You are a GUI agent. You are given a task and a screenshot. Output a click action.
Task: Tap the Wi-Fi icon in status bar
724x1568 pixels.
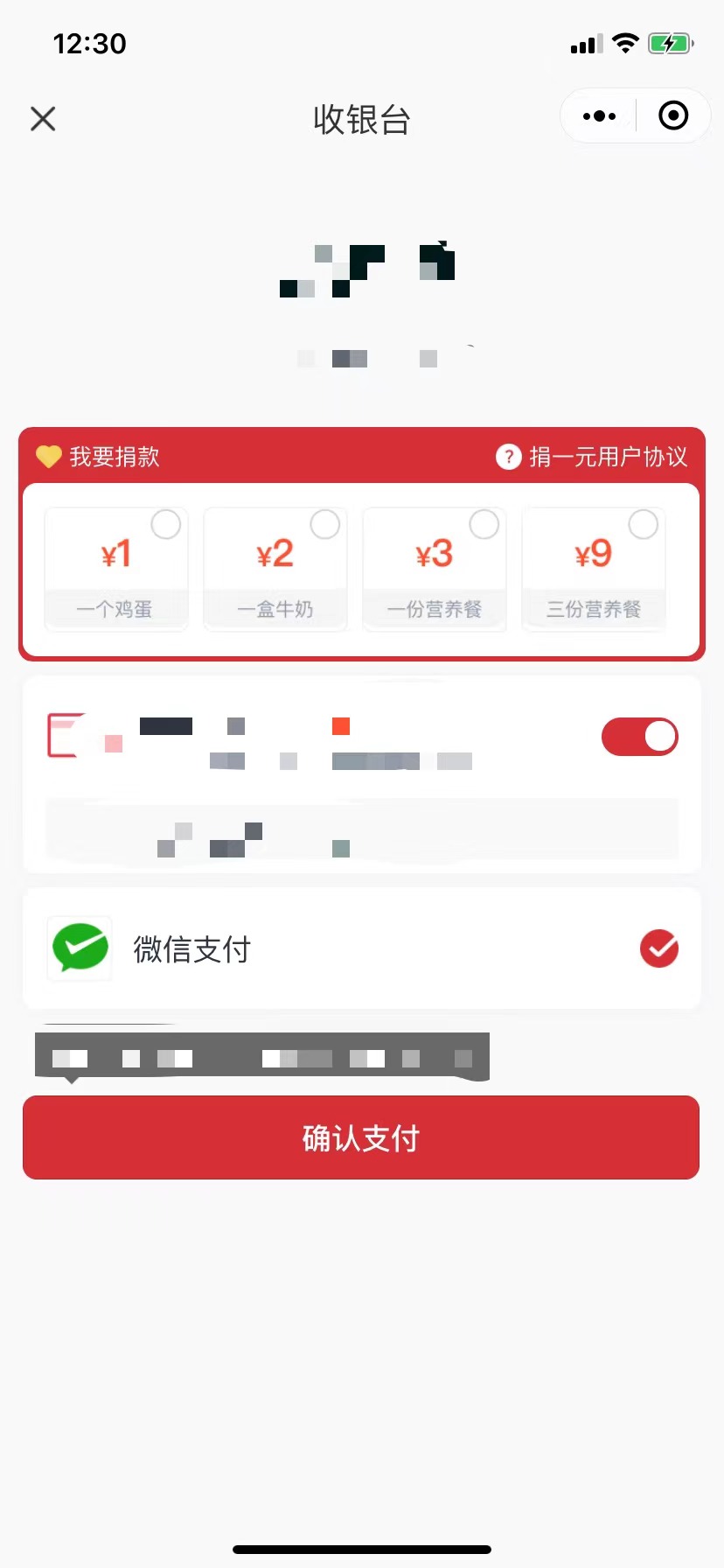click(624, 42)
